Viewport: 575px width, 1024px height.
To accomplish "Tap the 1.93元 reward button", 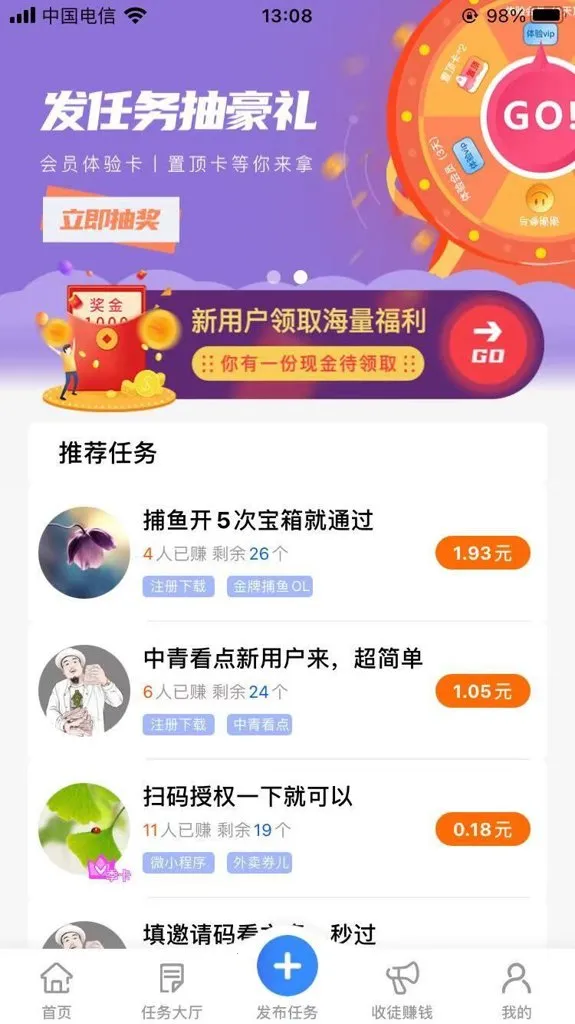I will [x=483, y=553].
